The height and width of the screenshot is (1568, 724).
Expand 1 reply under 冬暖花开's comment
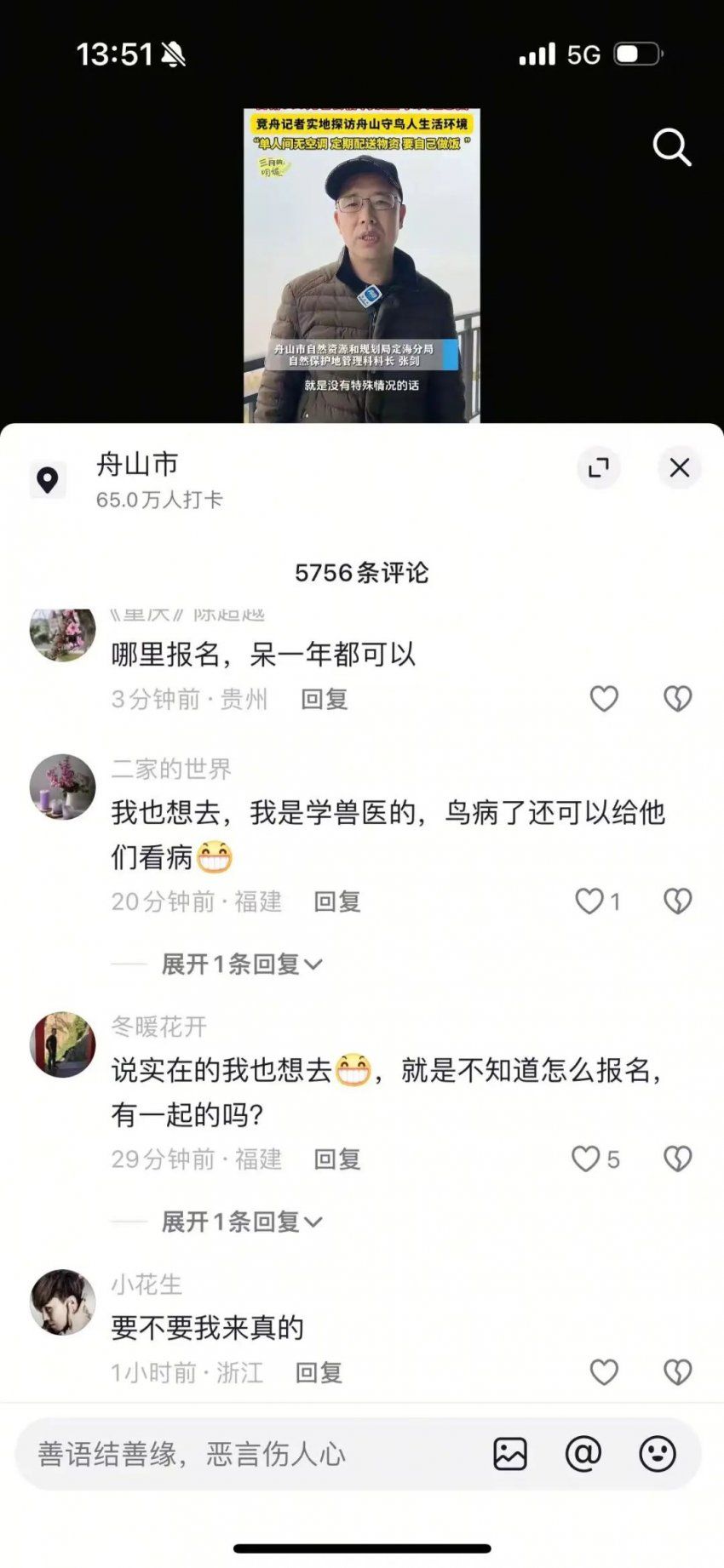coord(242,1222)
